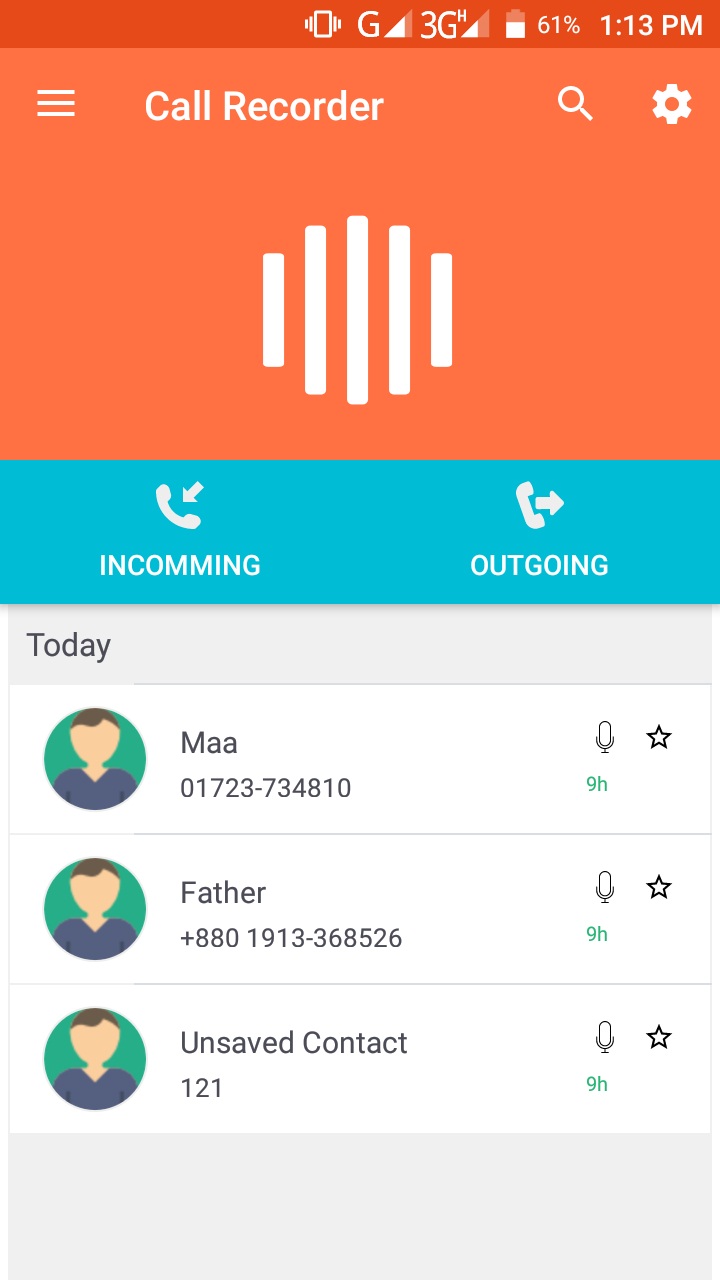Star the recording from Maa
The height and width of the screenshot is (1280, 720).
point(658,737)
